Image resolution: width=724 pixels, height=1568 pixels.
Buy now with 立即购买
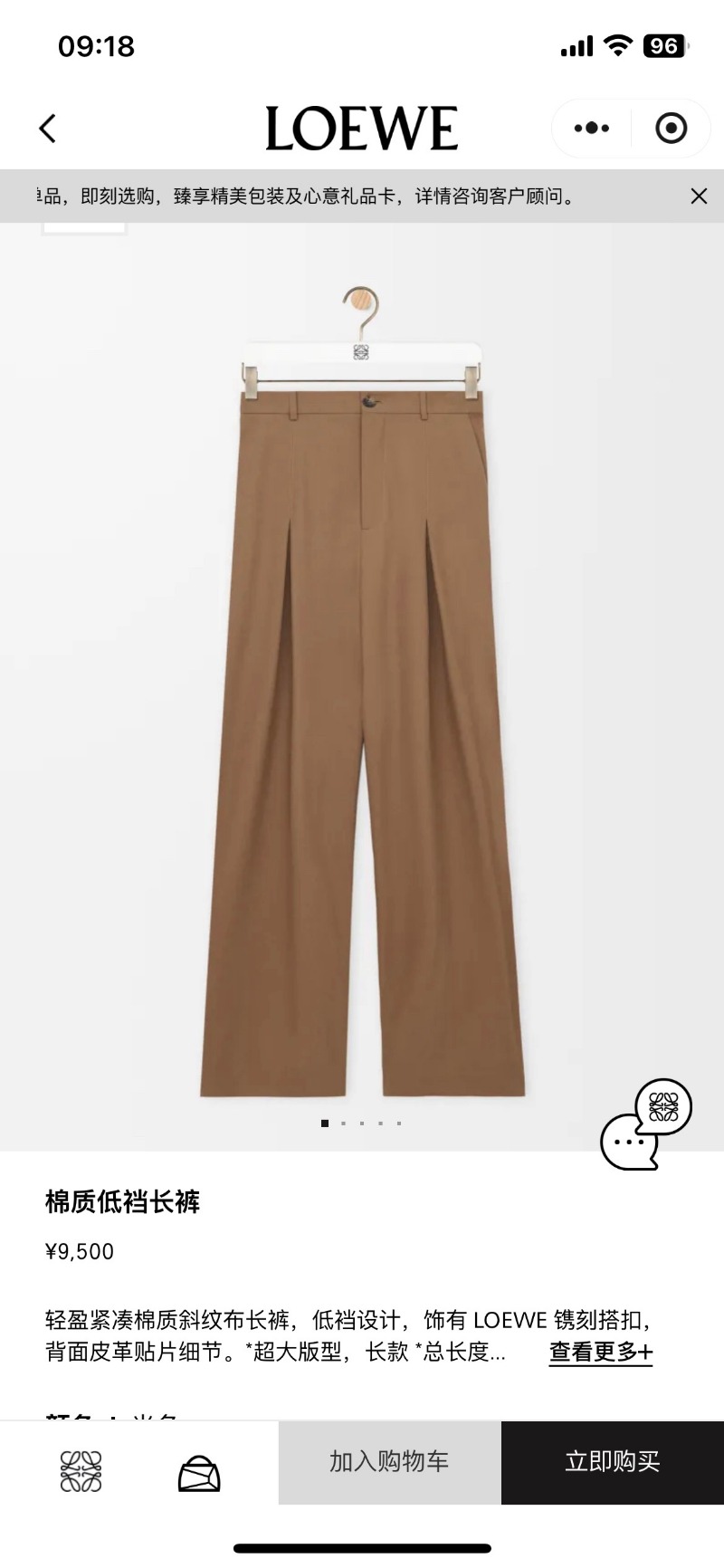click(x=613, y=1462)
